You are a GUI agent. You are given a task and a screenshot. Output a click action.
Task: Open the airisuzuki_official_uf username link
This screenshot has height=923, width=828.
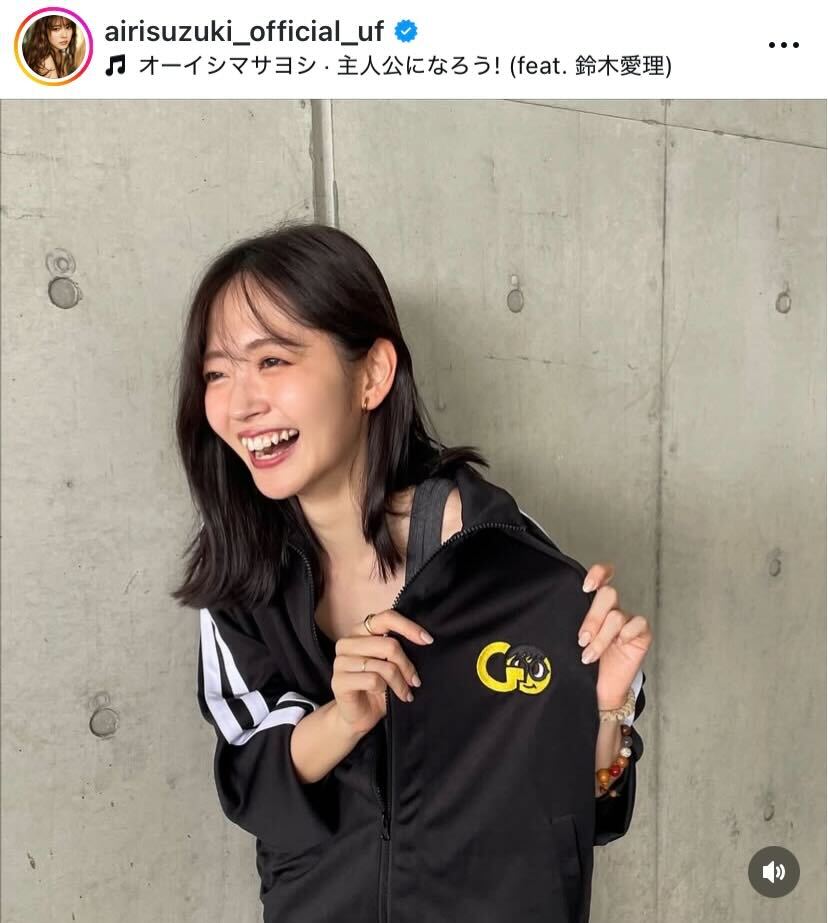coord(243,31)
